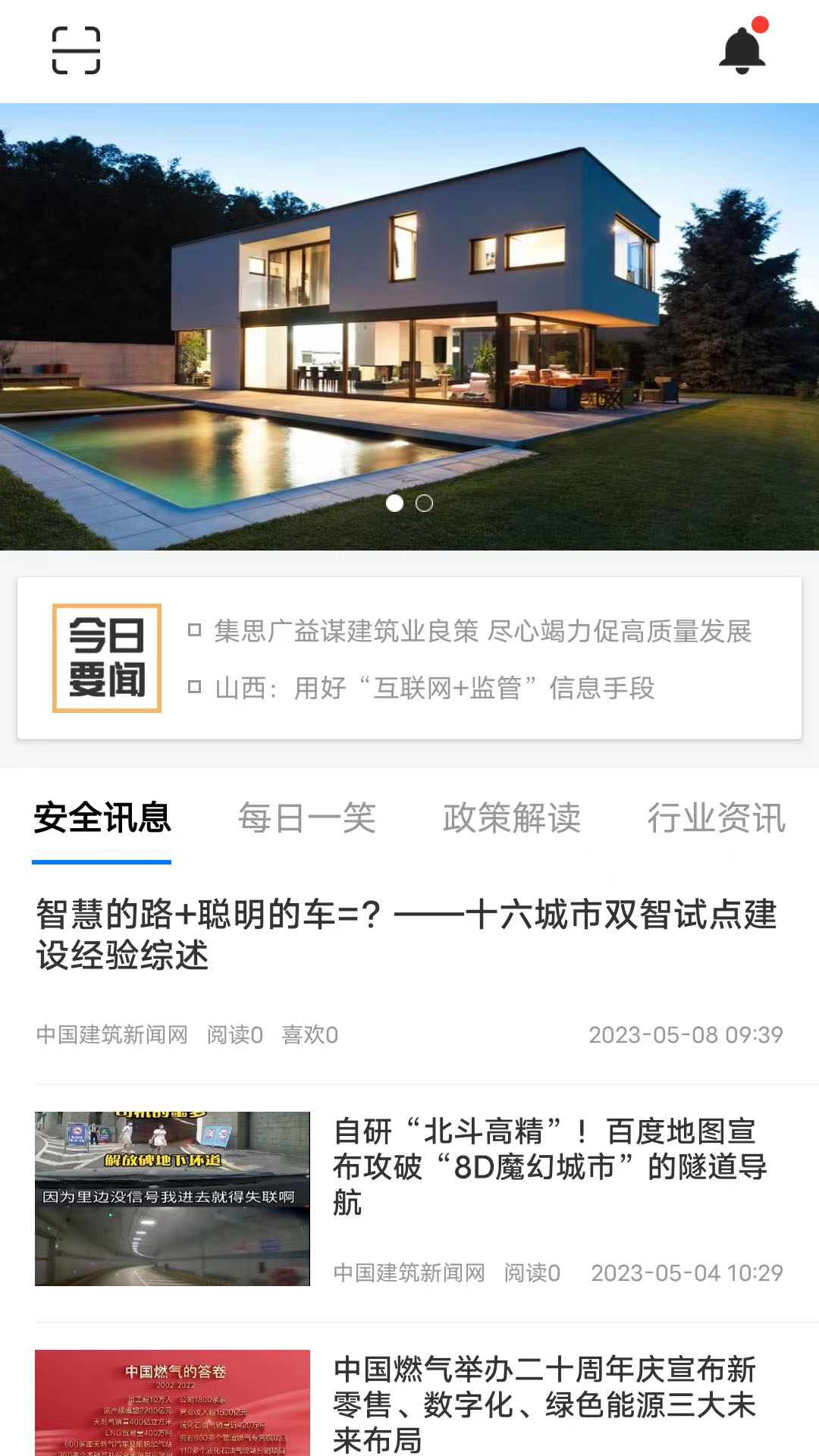Read the 自研“北斗高精” Baidu Maps article
The height and width of the screenshot is (1456, 819).
pos(549,1166)
